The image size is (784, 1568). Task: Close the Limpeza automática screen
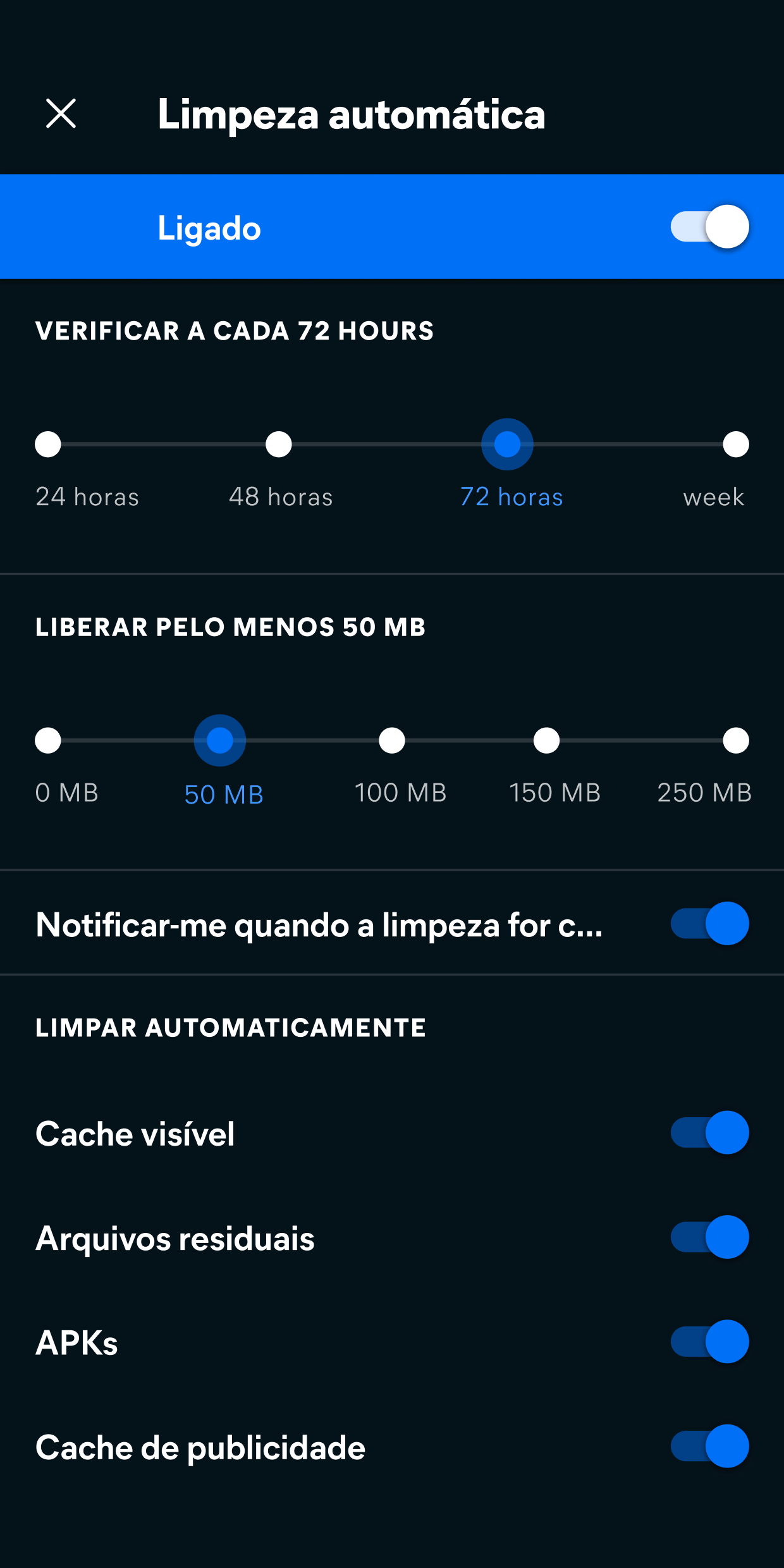tap(61, 114)
